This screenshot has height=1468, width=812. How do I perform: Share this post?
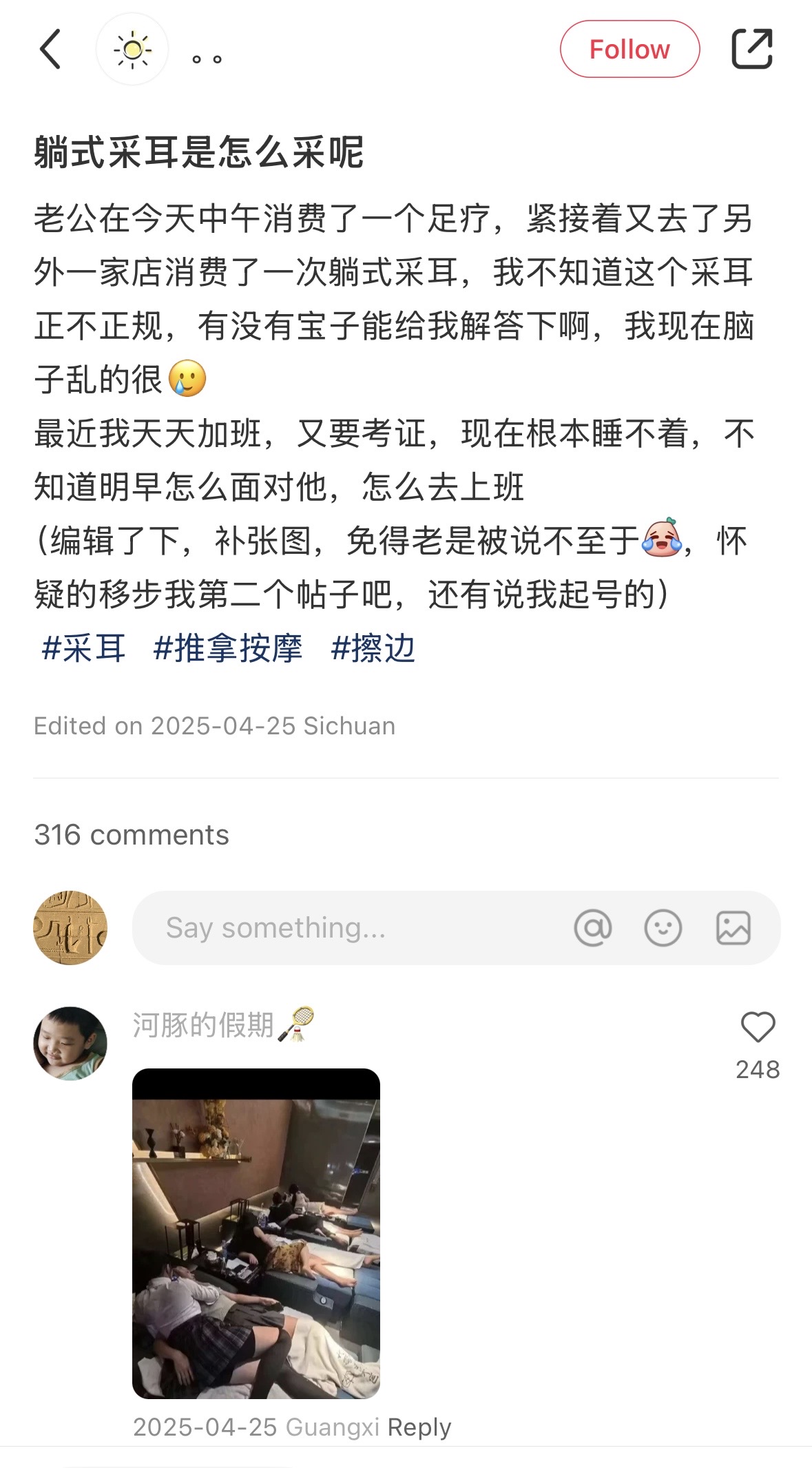pos(751,50)
